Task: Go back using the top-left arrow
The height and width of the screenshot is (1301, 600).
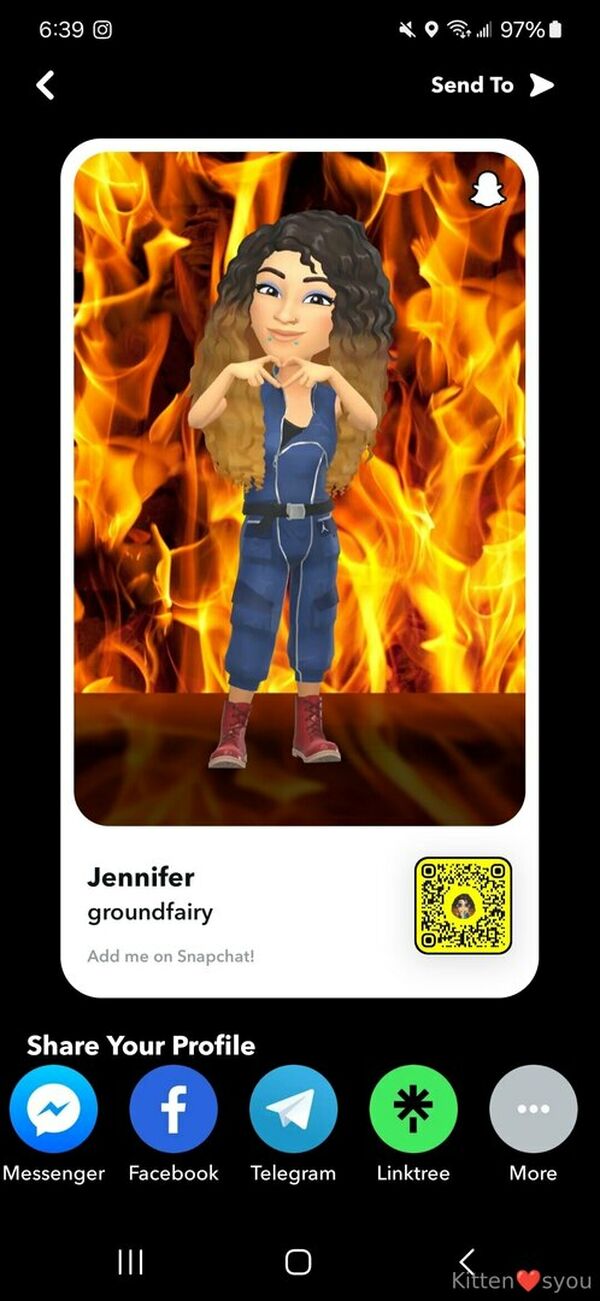Action: click(45, 86)
